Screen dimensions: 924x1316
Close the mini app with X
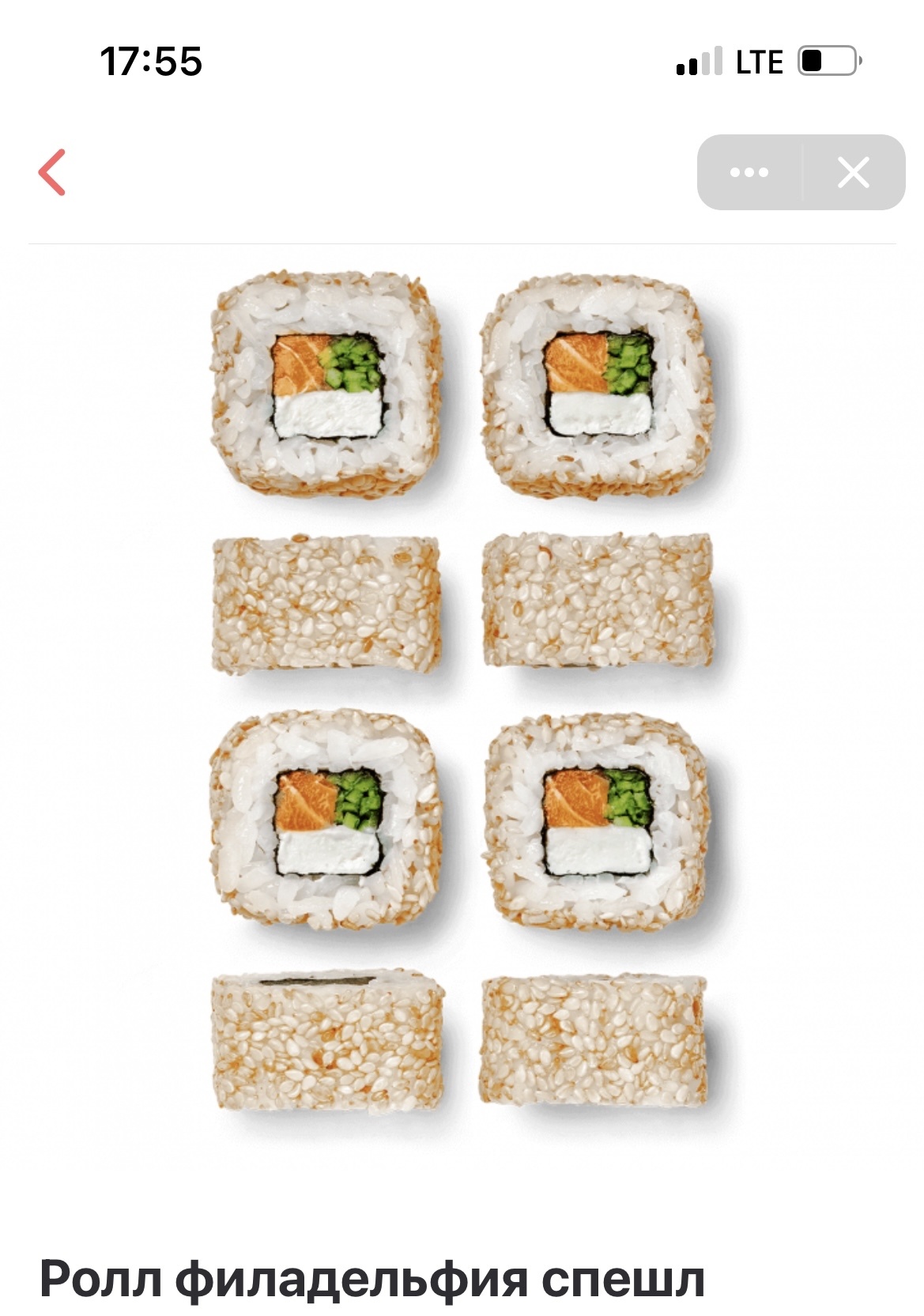coord(853,172)
